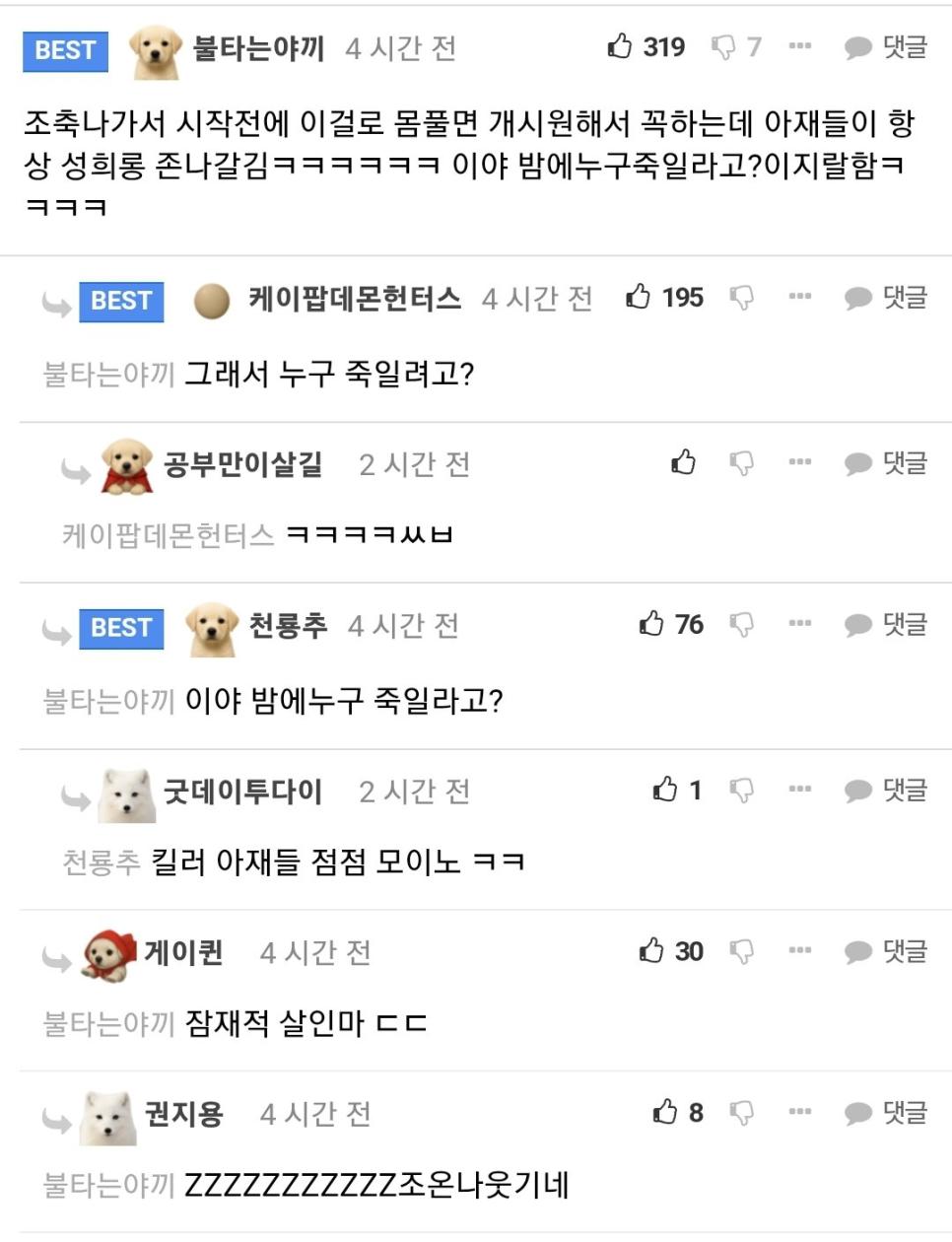Like the comment by 불타는야끼

[620, 46]
